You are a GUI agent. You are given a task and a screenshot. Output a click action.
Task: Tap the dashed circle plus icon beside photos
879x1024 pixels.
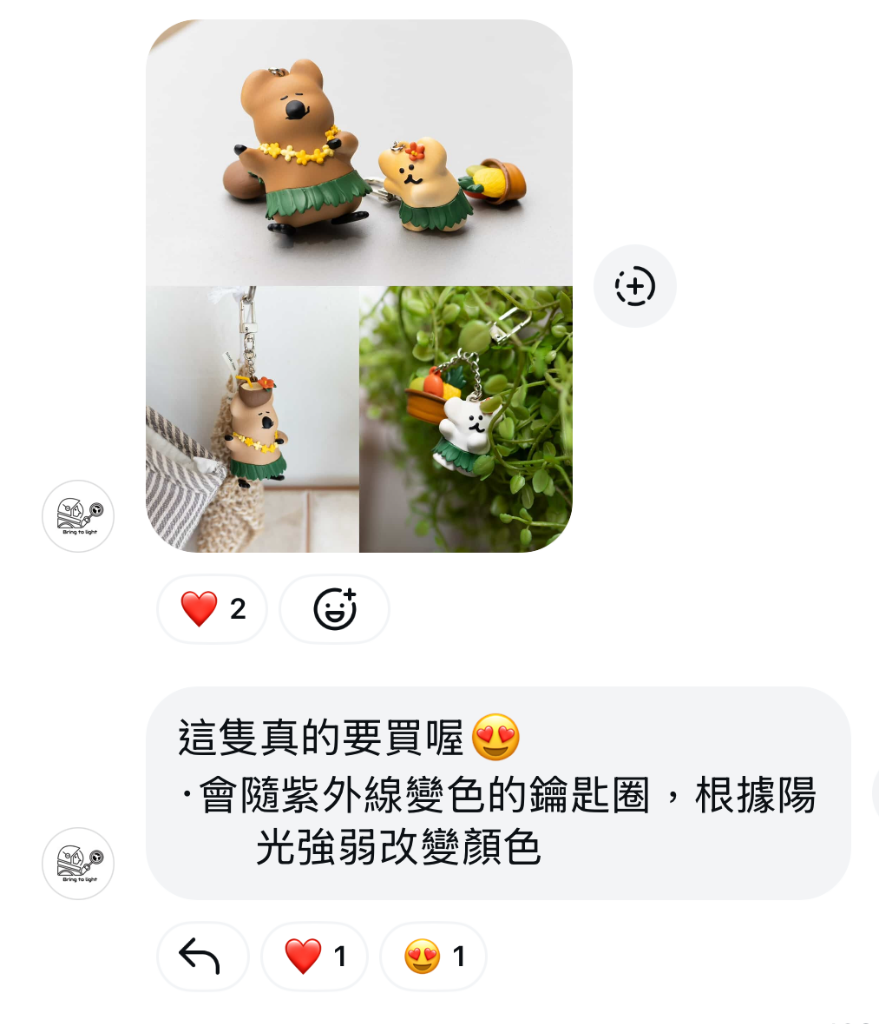635,286
